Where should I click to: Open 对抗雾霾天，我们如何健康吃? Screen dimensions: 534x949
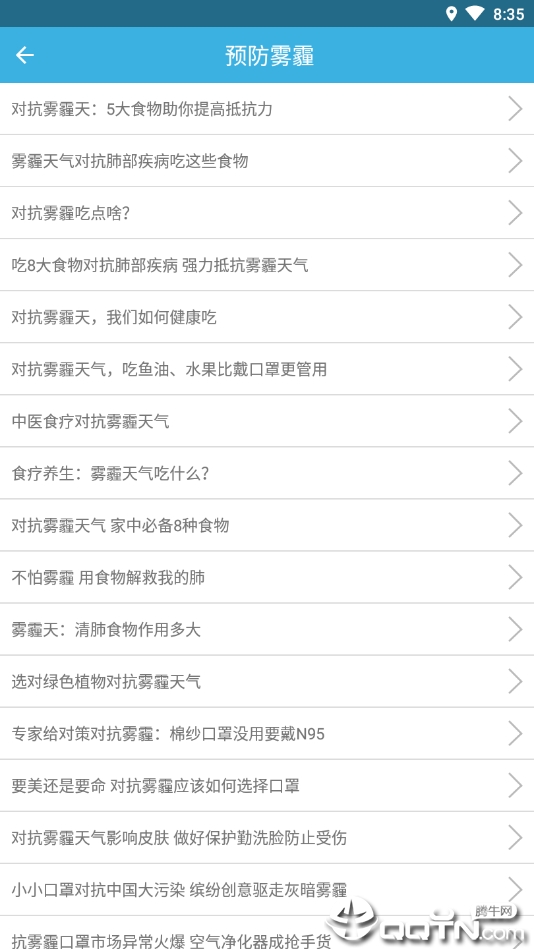pyautogui.click(x=267, y=317)
